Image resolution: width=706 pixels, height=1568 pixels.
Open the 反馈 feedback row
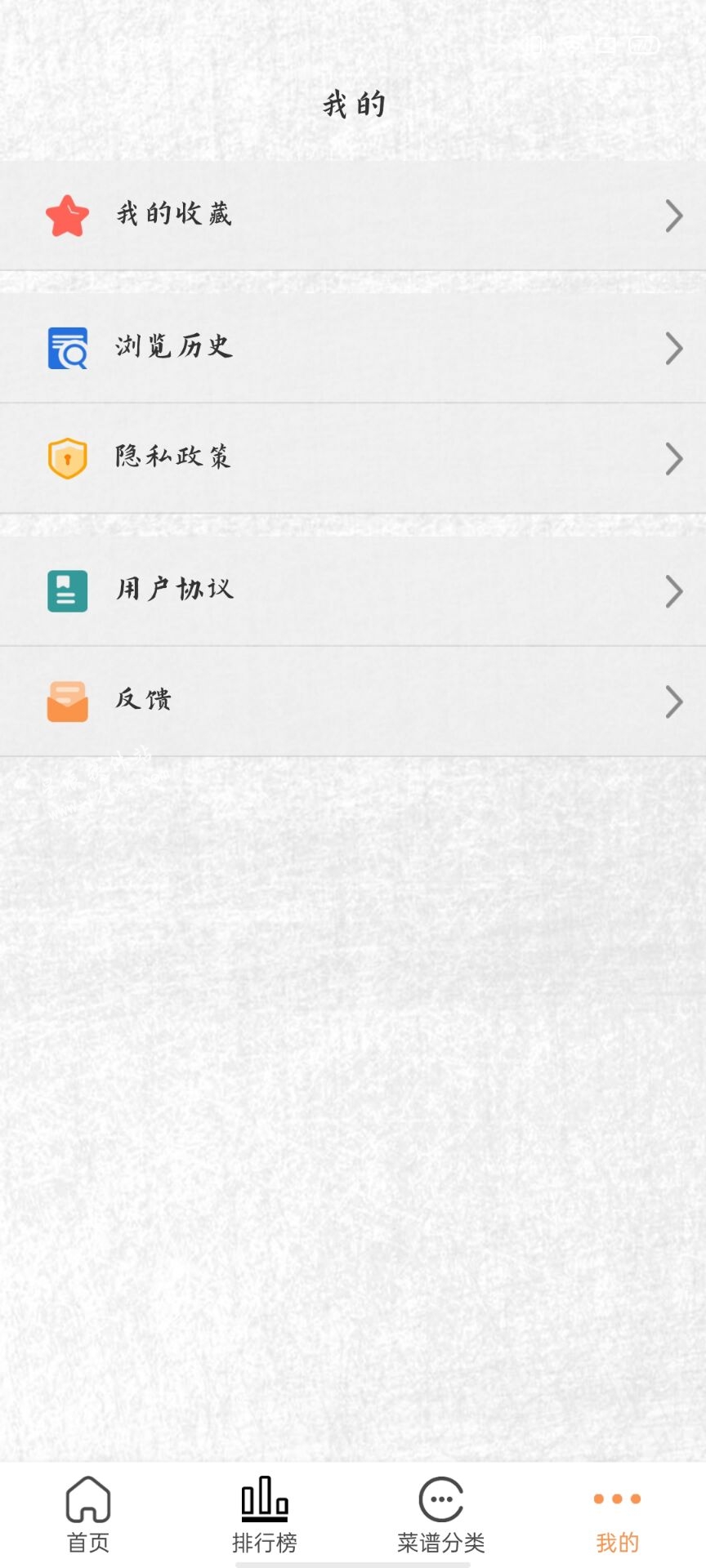(353, 701)
